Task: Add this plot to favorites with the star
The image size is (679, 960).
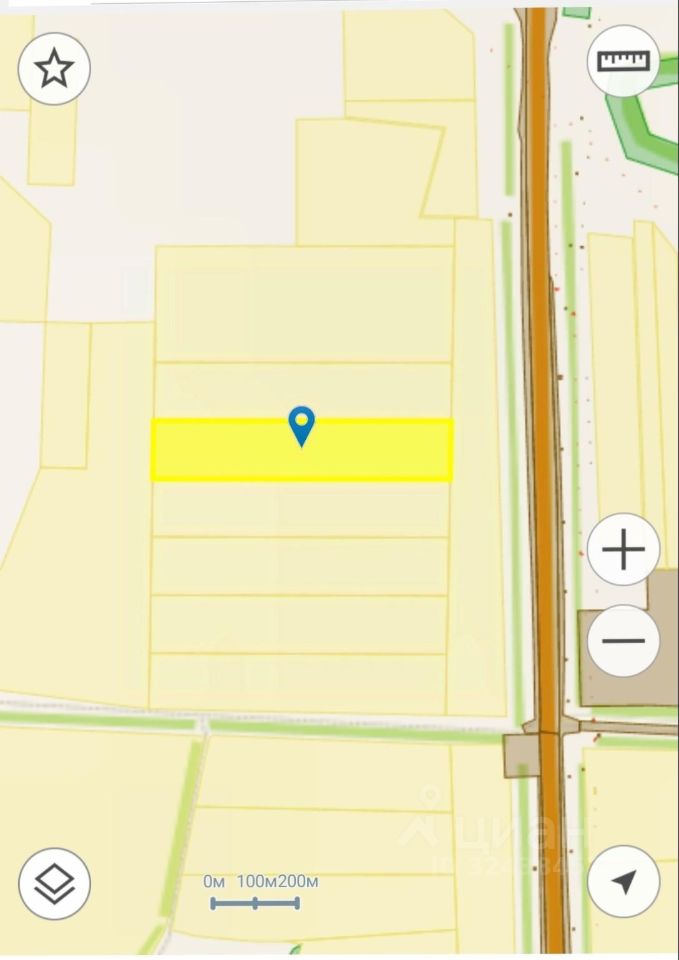Action: tap(54, 69)
